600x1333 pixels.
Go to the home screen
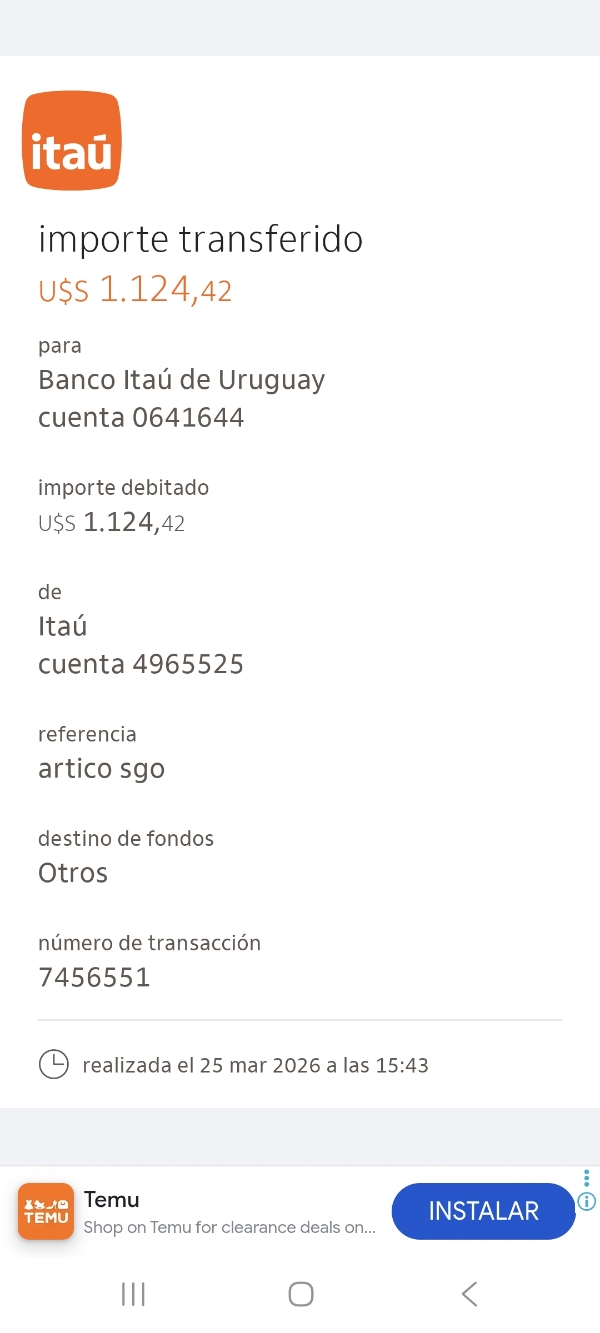300,1294
